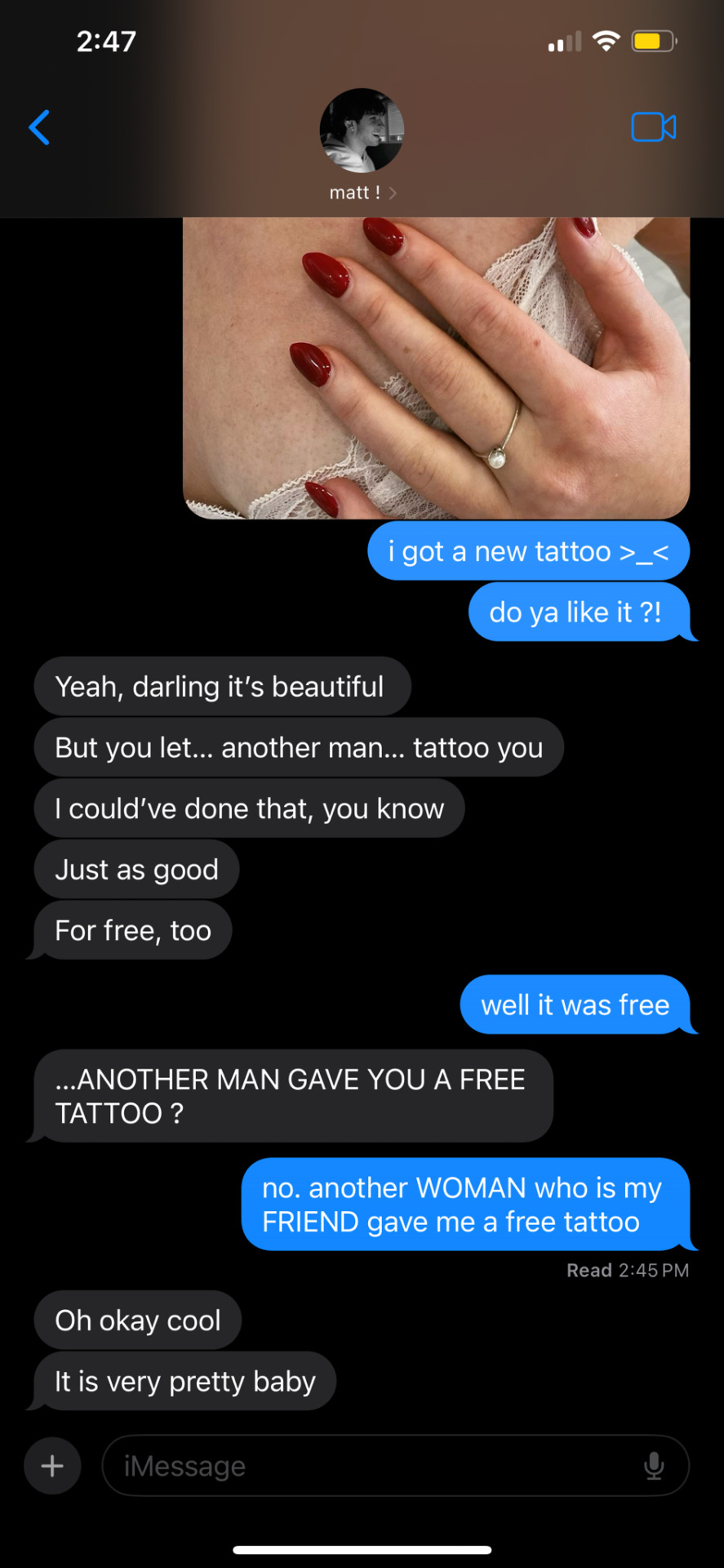The image size is (724, 1568).
Task: Open the plus apps and attachments menu
Action: (x=52, y=1466)
